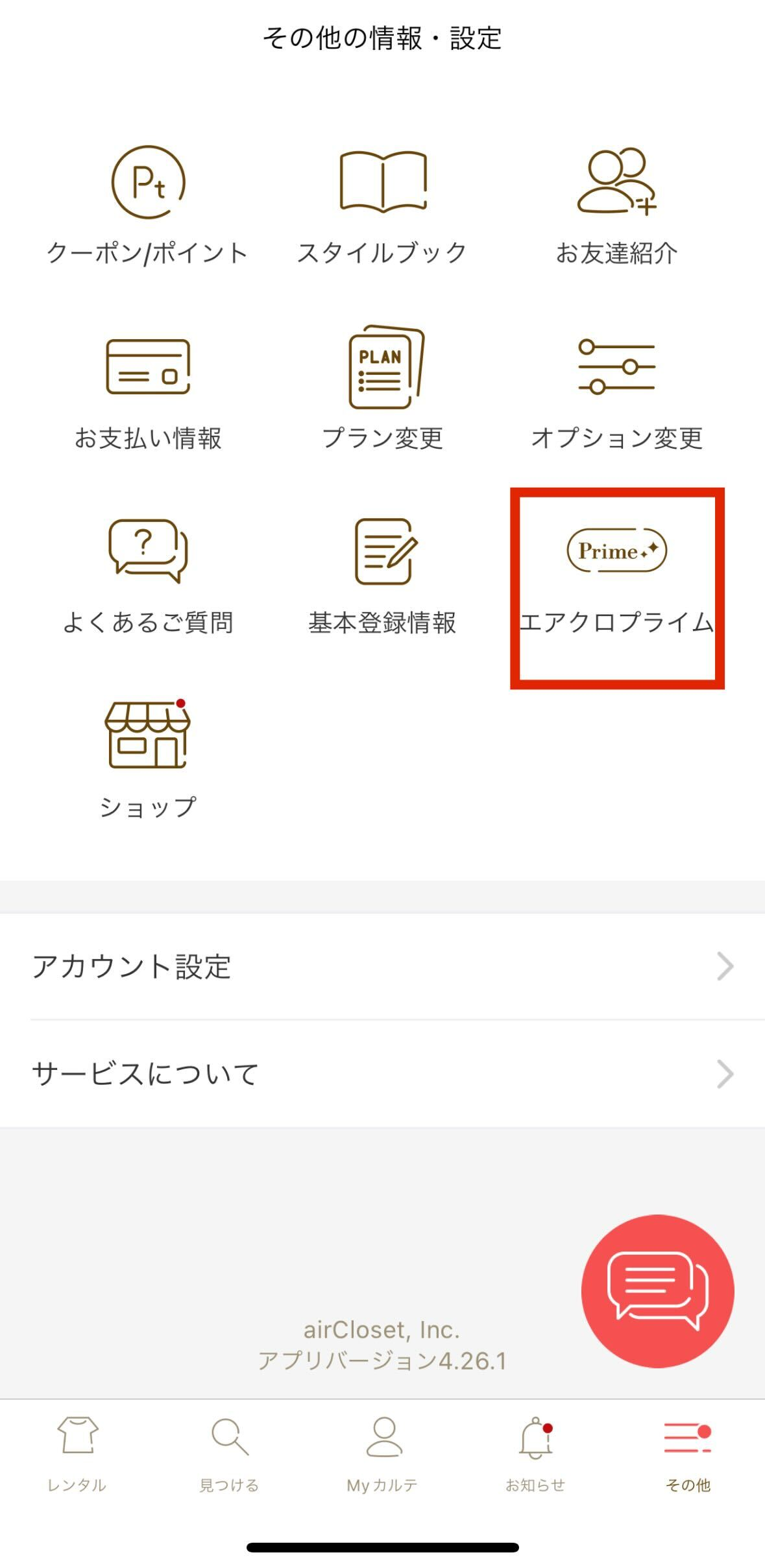Open 基本登録情報
The image size is (765, 1568).
382,576
